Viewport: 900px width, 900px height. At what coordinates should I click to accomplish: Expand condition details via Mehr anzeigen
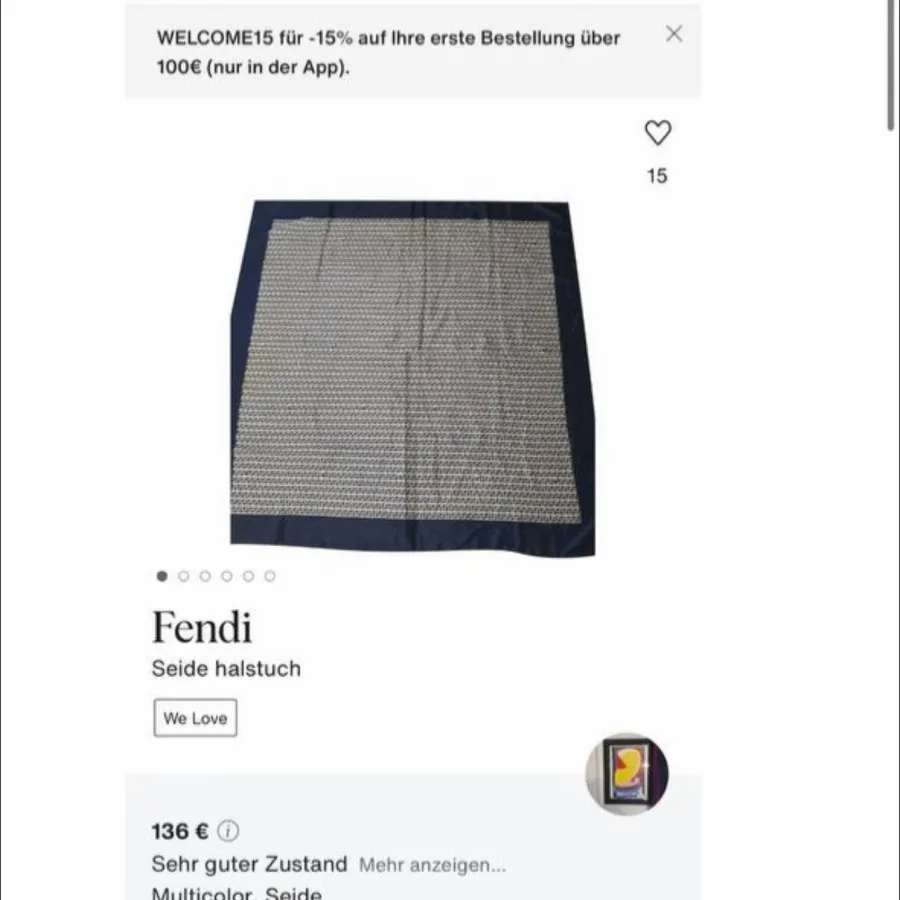click(432, 865)
